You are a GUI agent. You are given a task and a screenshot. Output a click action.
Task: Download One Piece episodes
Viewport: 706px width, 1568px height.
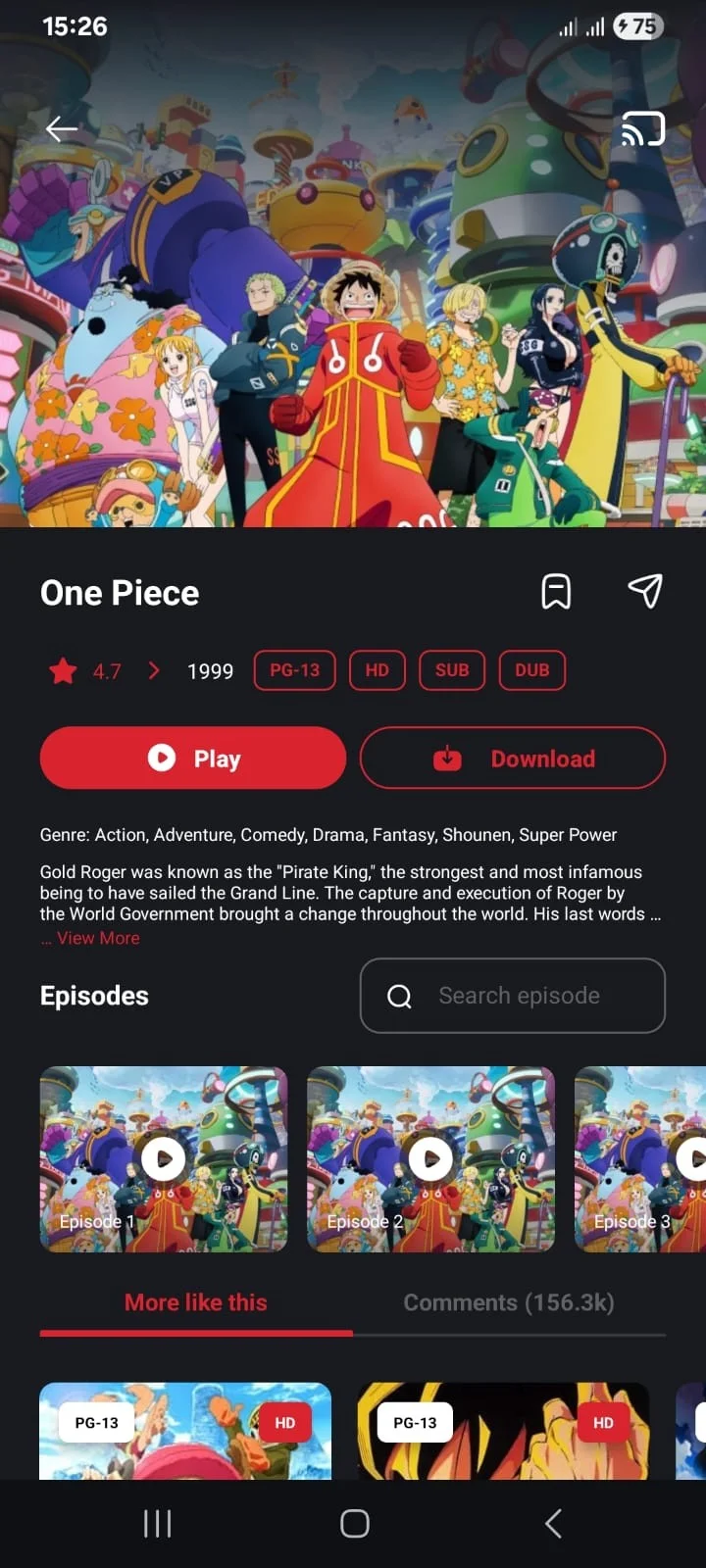[x=513, y=758]
